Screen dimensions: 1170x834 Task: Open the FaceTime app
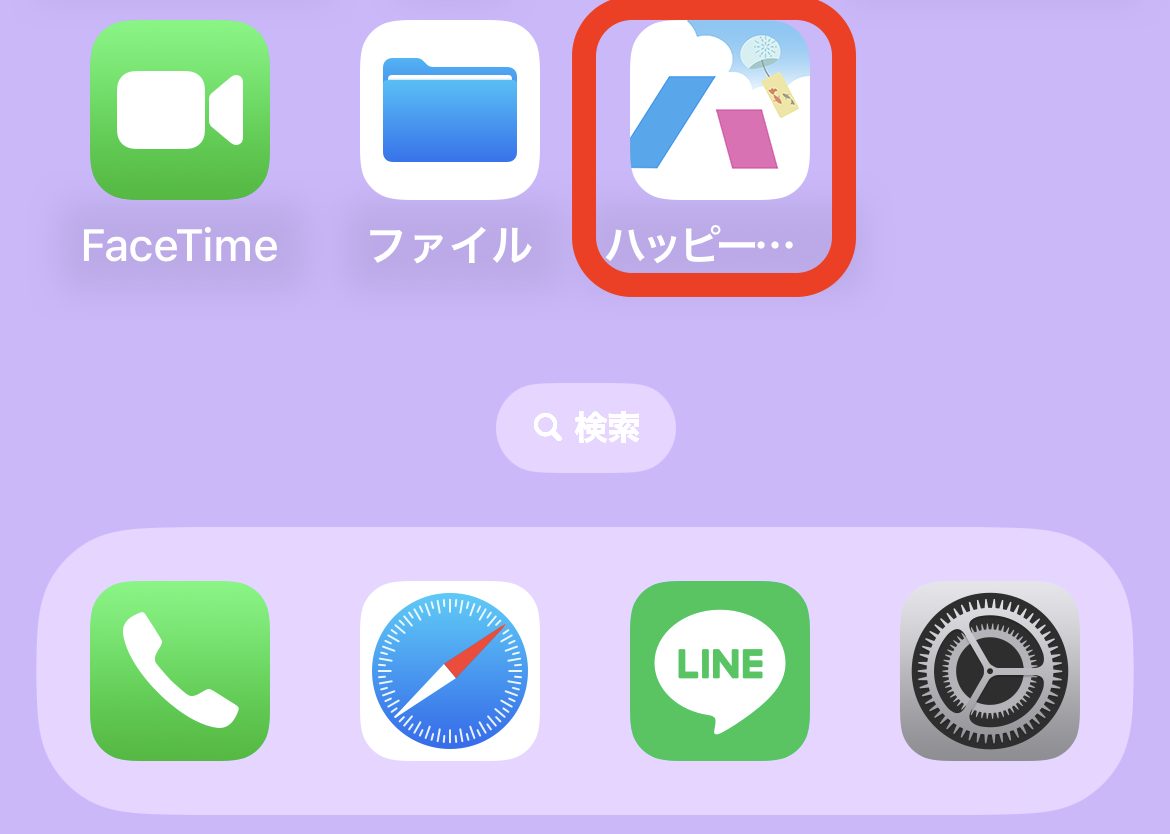[180, 110]
